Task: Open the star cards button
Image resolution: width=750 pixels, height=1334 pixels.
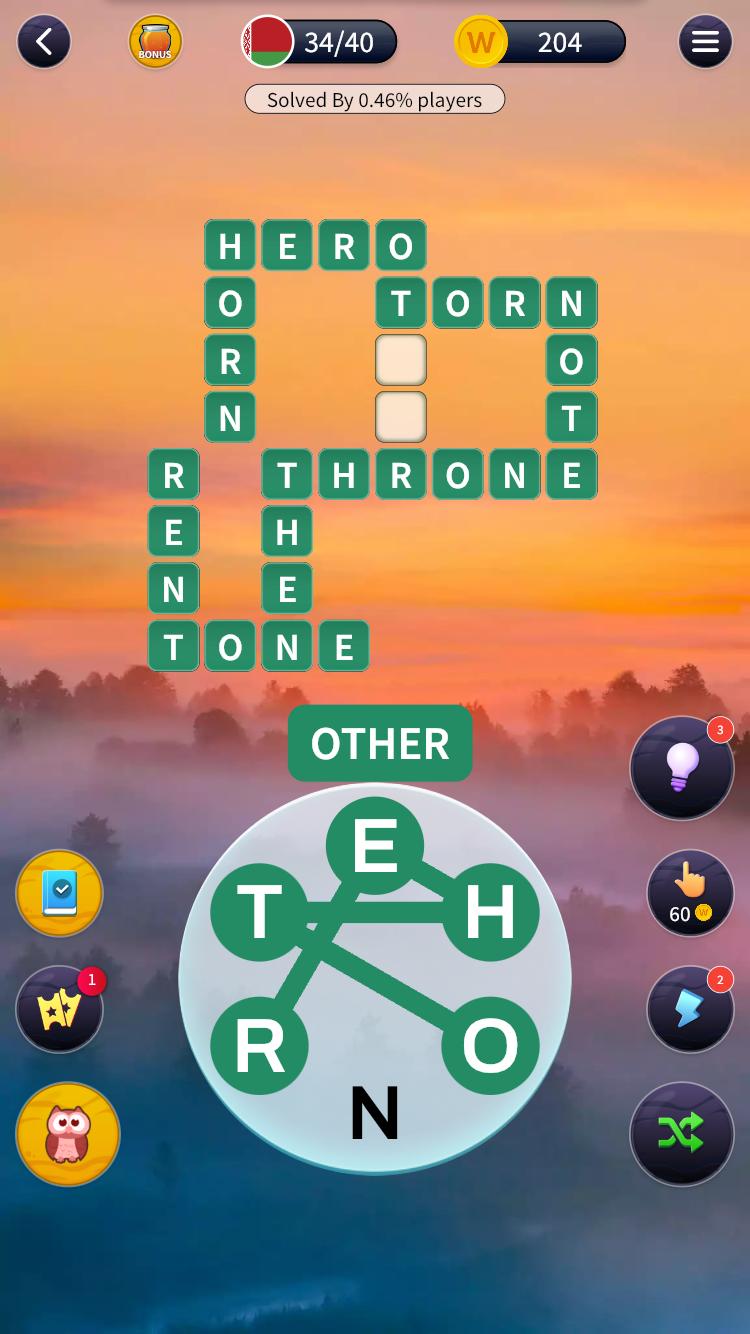Action: tap(59, 1009)
